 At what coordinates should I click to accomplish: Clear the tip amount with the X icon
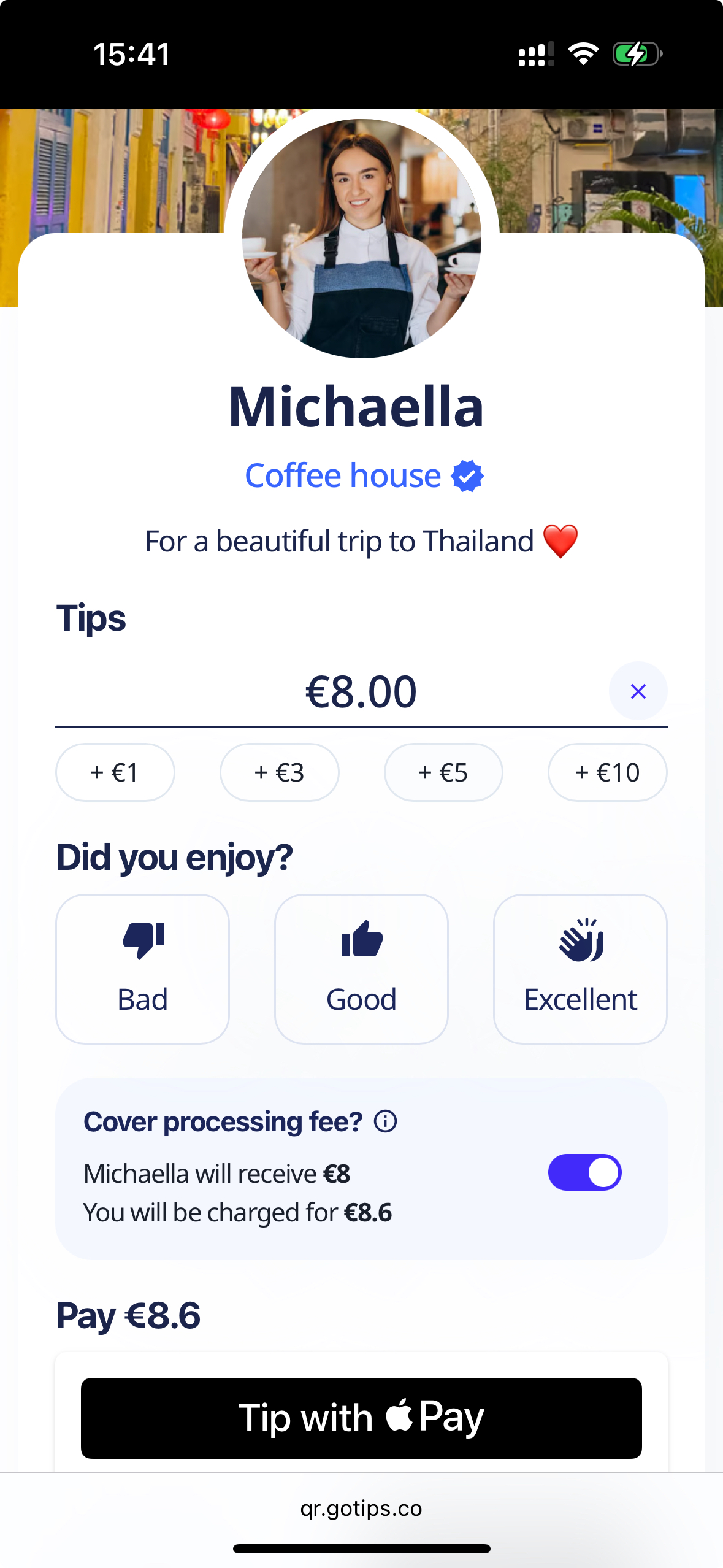point(638,691)
